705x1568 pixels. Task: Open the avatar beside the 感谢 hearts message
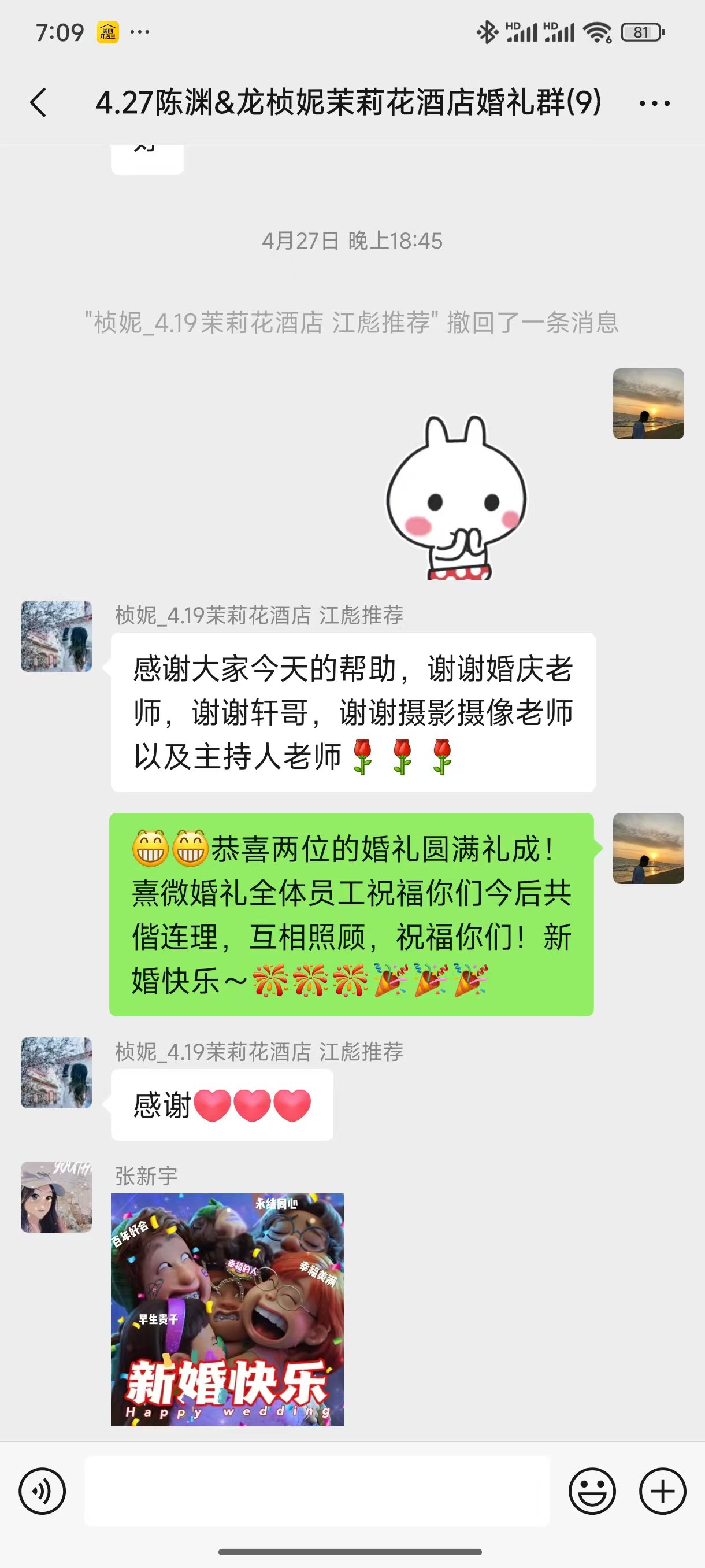[57, 1073]
